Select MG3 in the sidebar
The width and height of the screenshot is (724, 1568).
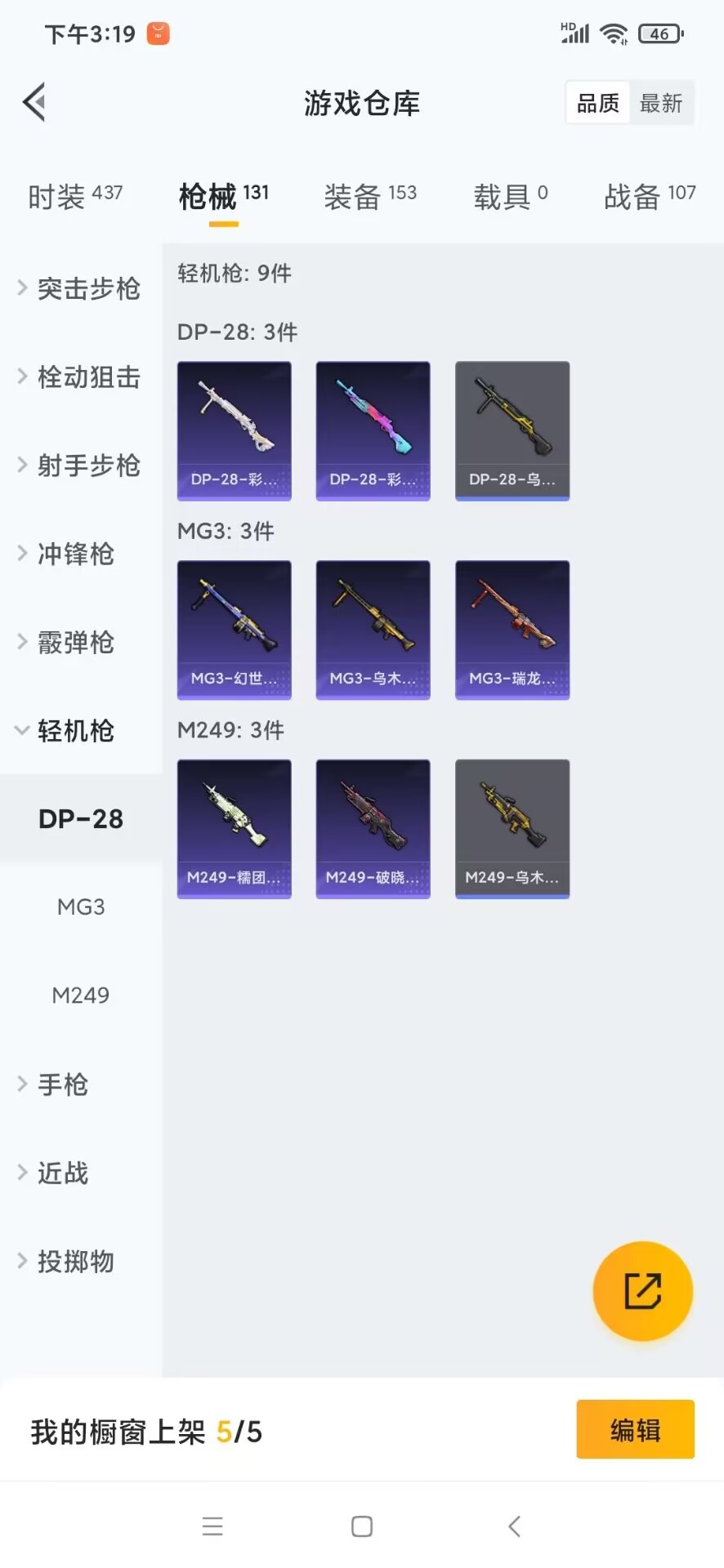click(x=81, y=906)
